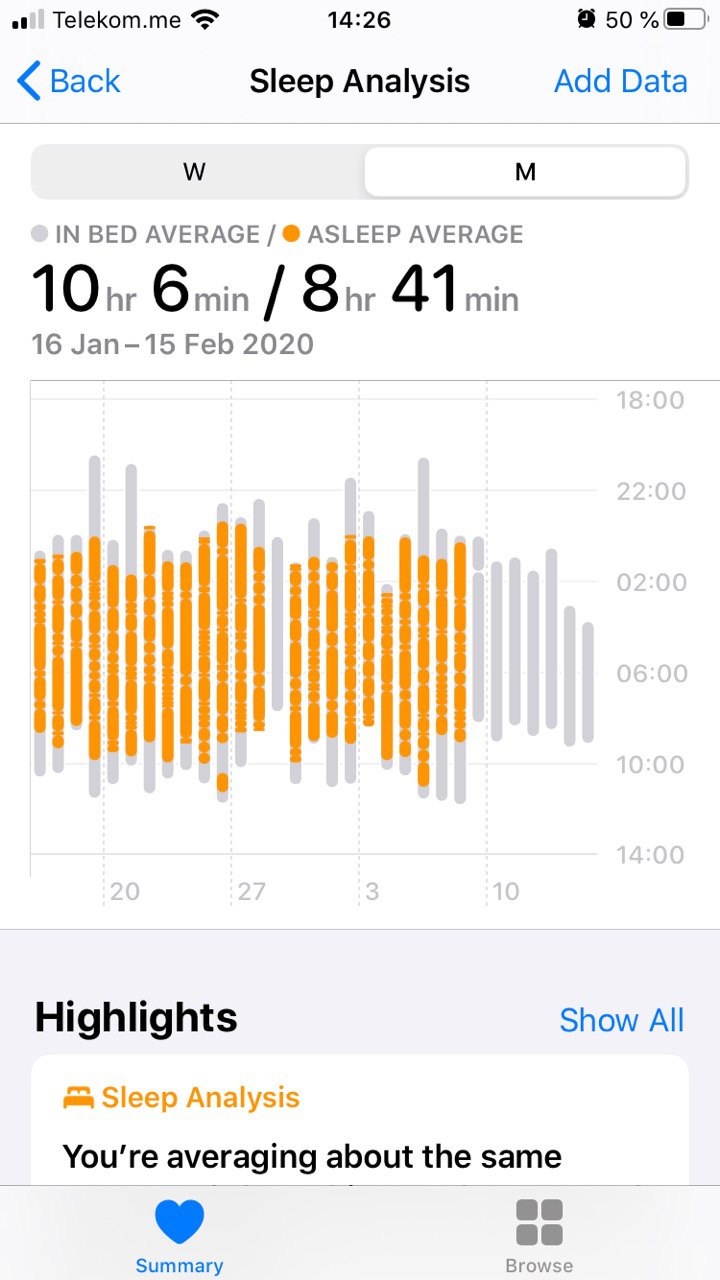Image resolution: width=720 pixels, height=1280 pixels.
Task: Tap Add Data to log sleep
Action: pos(621,81)
